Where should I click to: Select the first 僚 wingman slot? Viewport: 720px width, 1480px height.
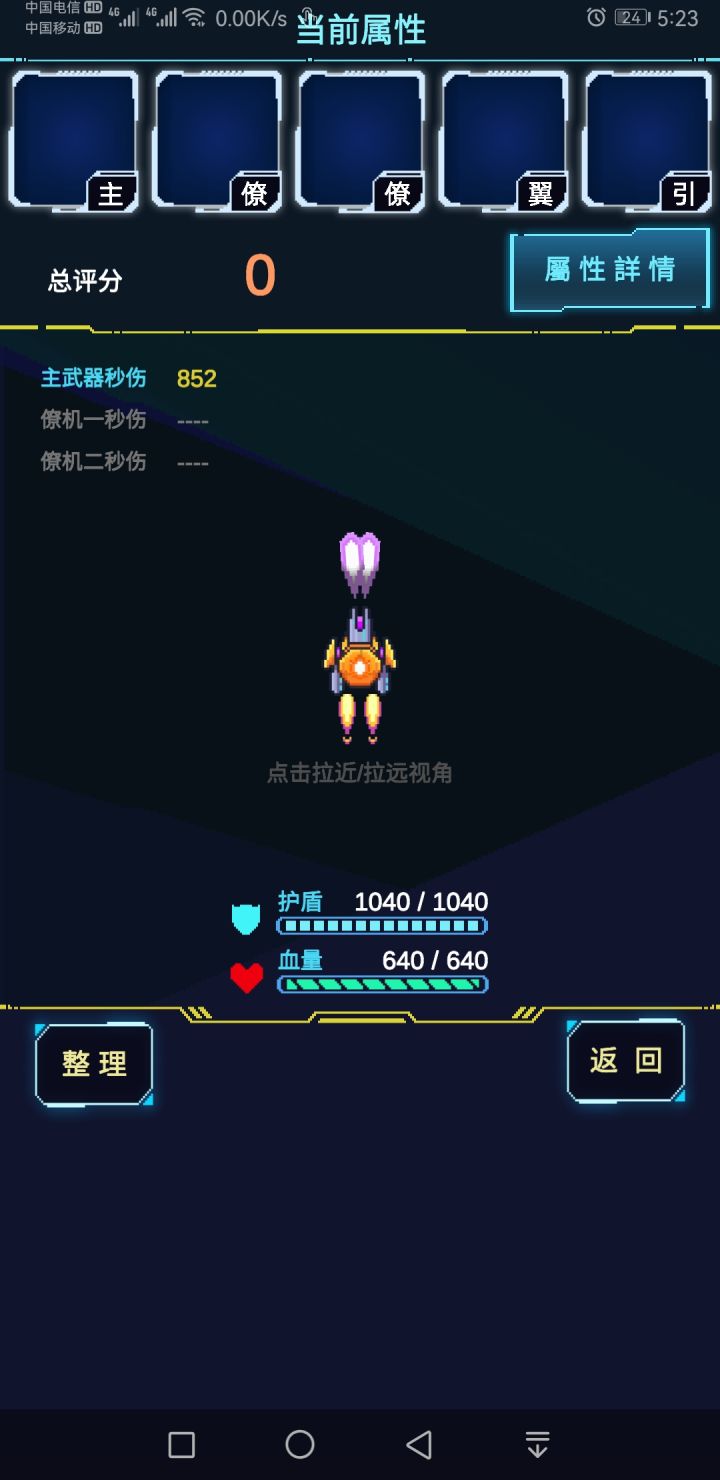coord(216,140)
